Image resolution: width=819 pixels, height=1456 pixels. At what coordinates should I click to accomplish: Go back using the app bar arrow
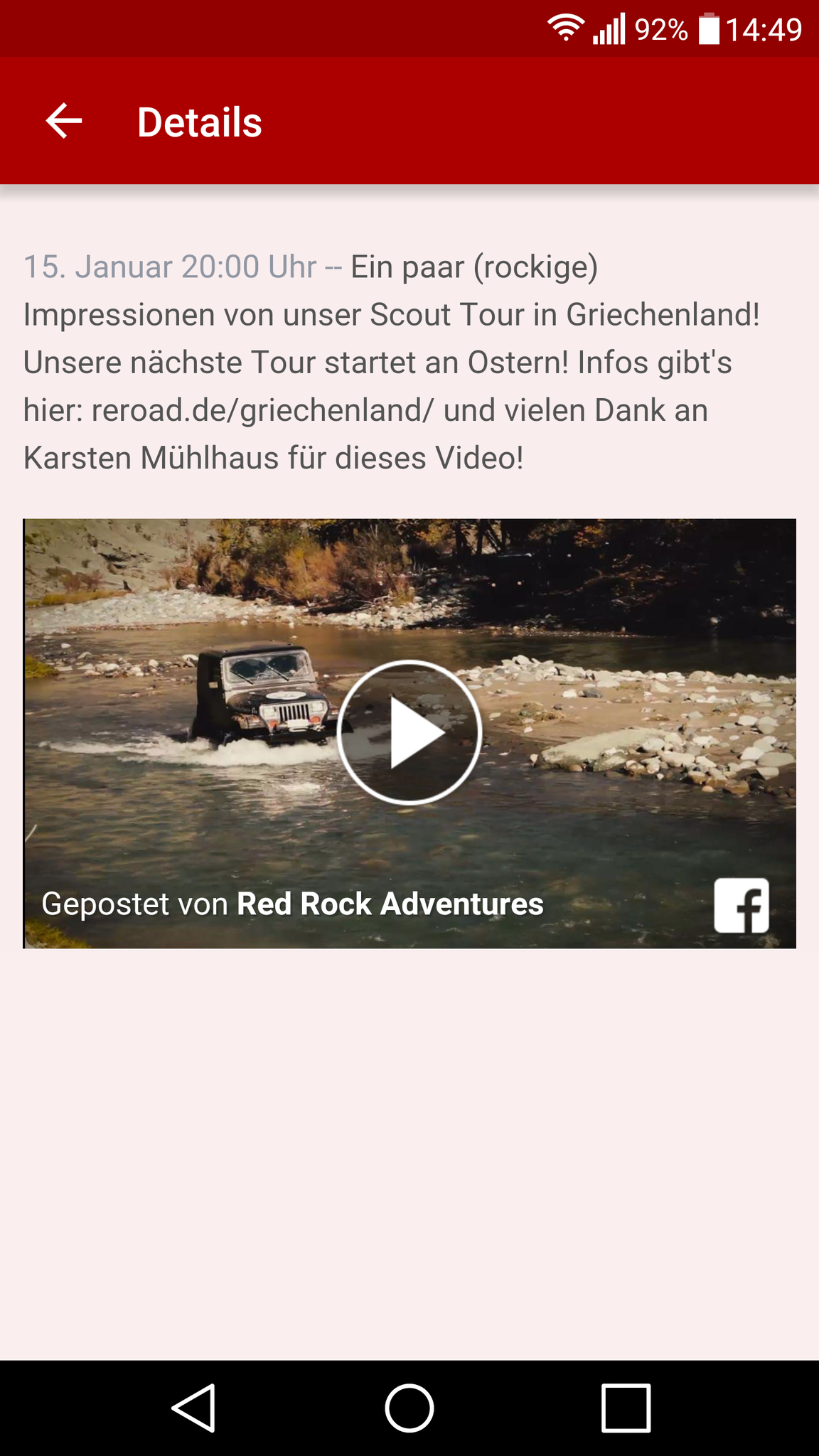pyautogui.click(x=64, y=121)
